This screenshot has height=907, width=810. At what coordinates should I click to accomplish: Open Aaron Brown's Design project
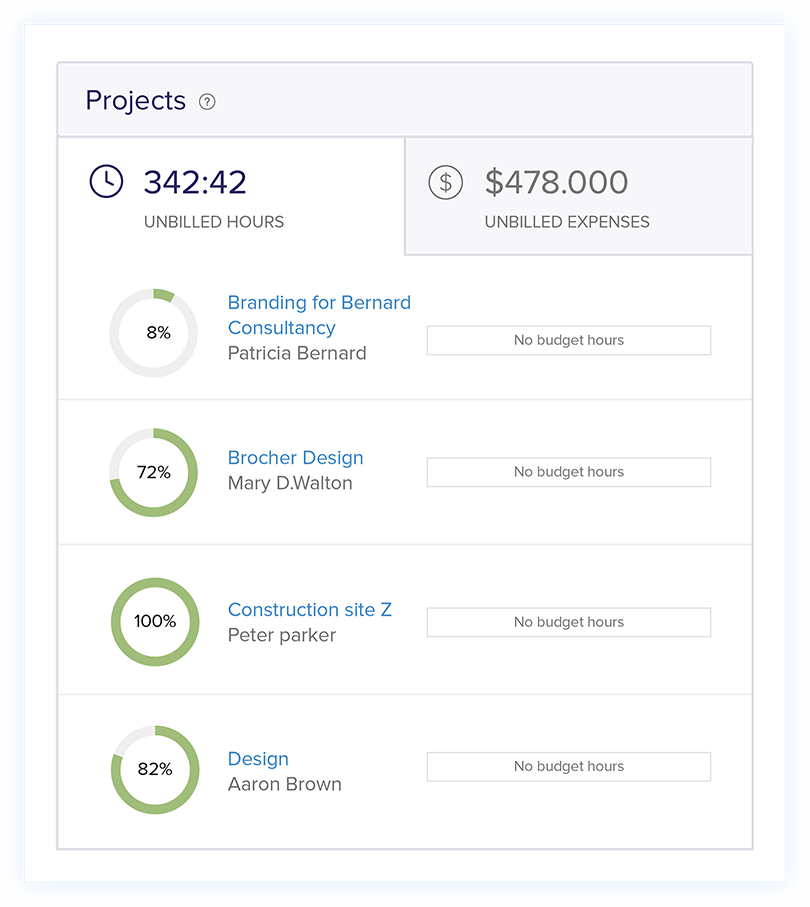[258, 759]
